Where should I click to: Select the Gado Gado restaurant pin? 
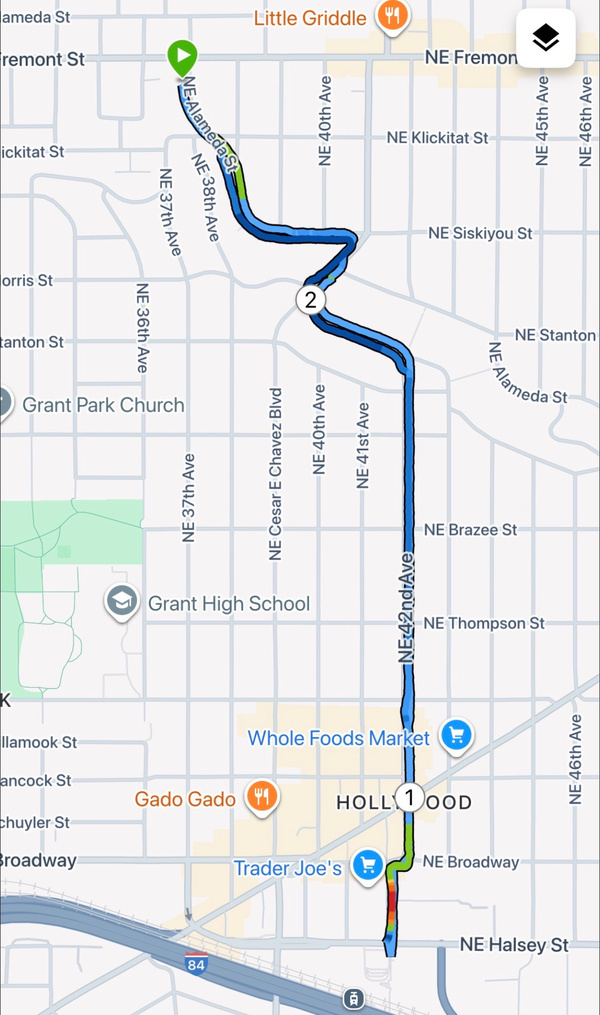pyautogui.click(x=263, y=796)
